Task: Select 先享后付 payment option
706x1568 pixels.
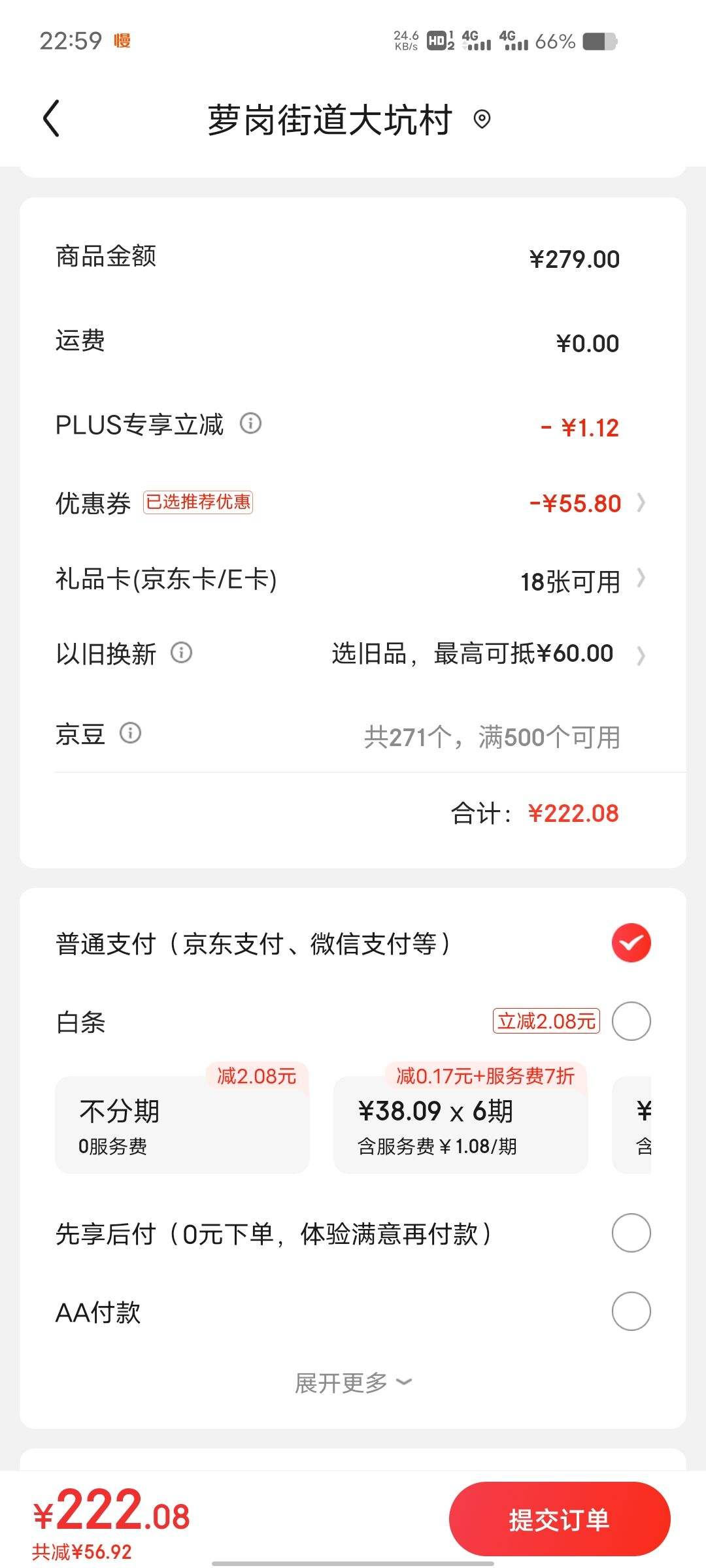Action: [x=630, y=1233]
